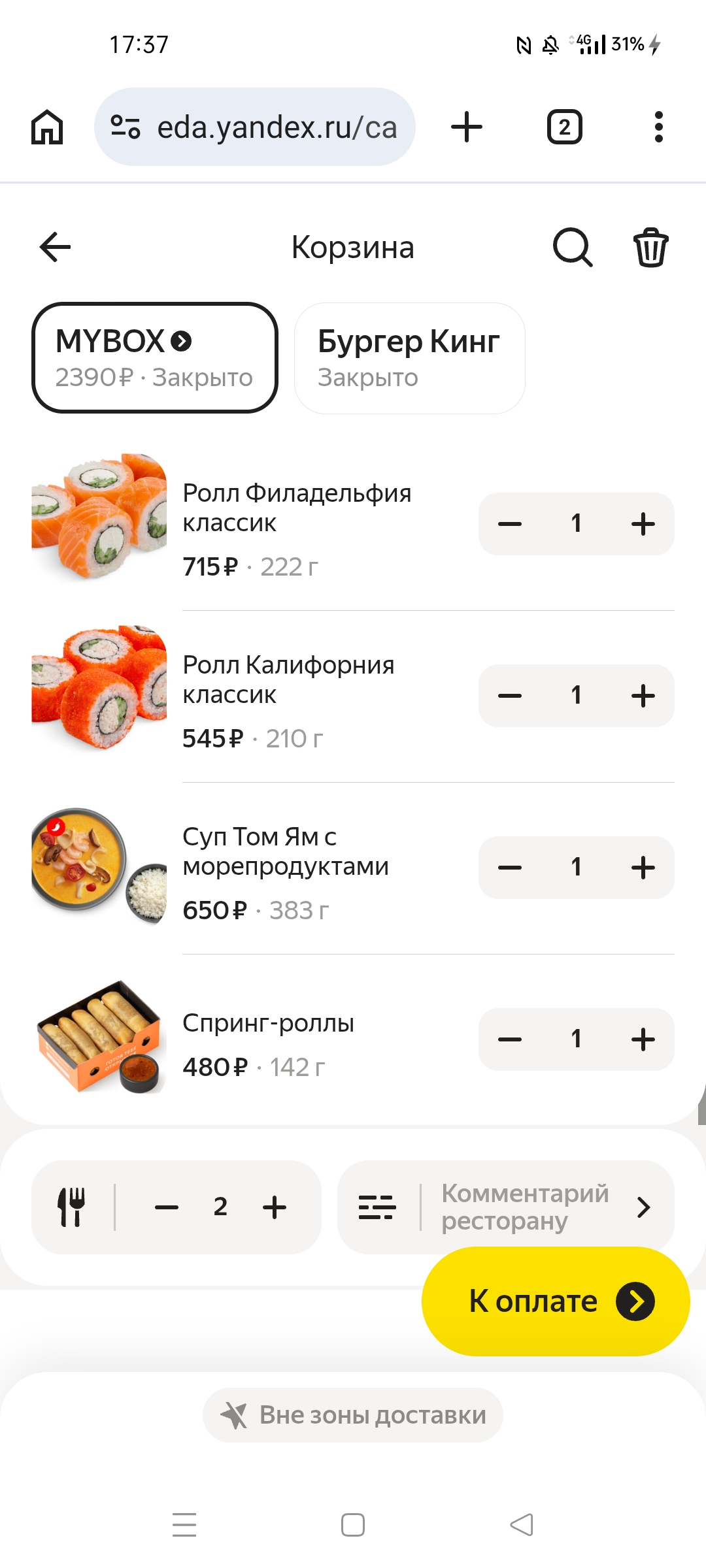Go back from the Корзина screen
Viewport: 706px width, 1568px height.
point(55,247)
